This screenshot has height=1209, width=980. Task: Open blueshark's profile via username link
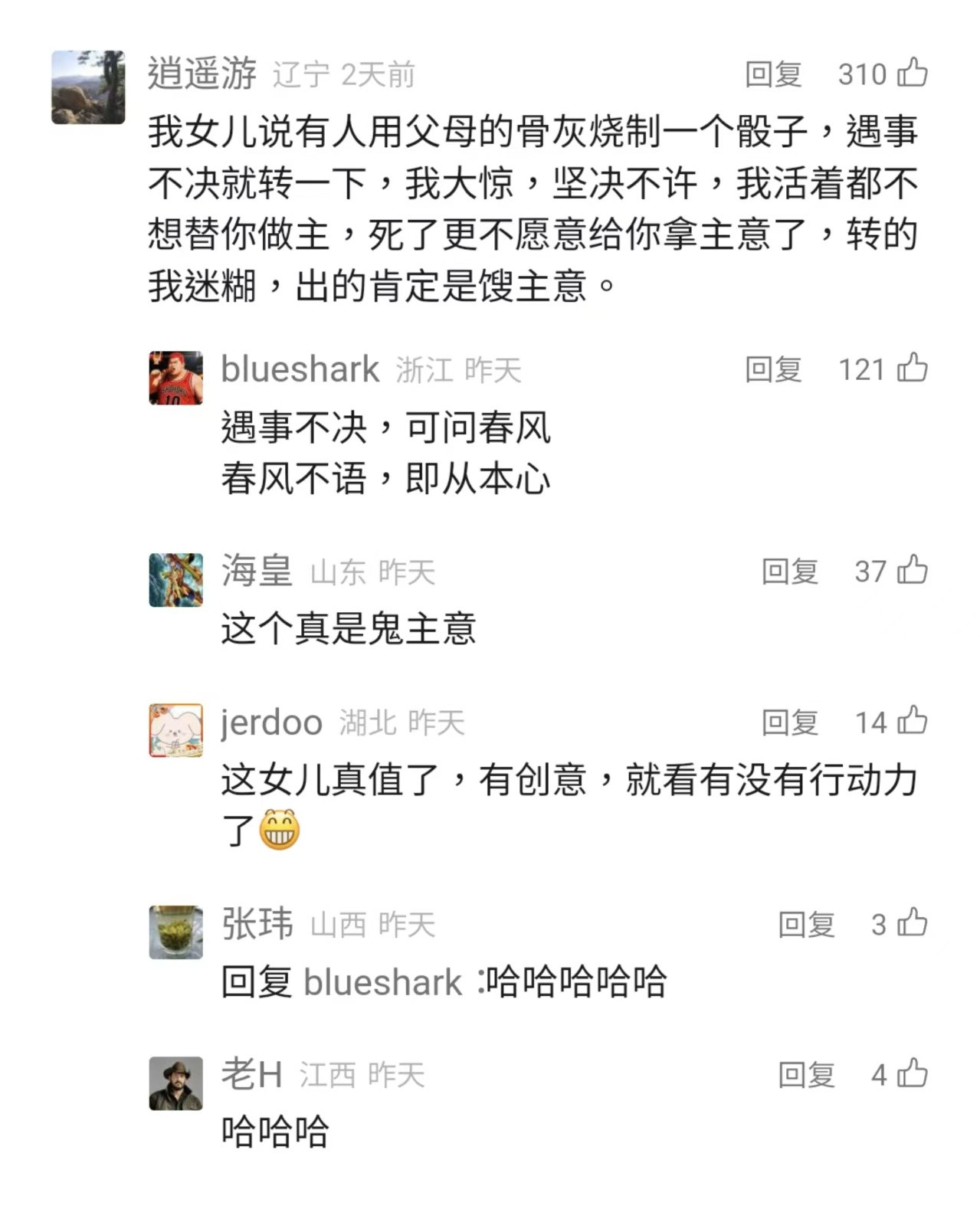point(299,369)
